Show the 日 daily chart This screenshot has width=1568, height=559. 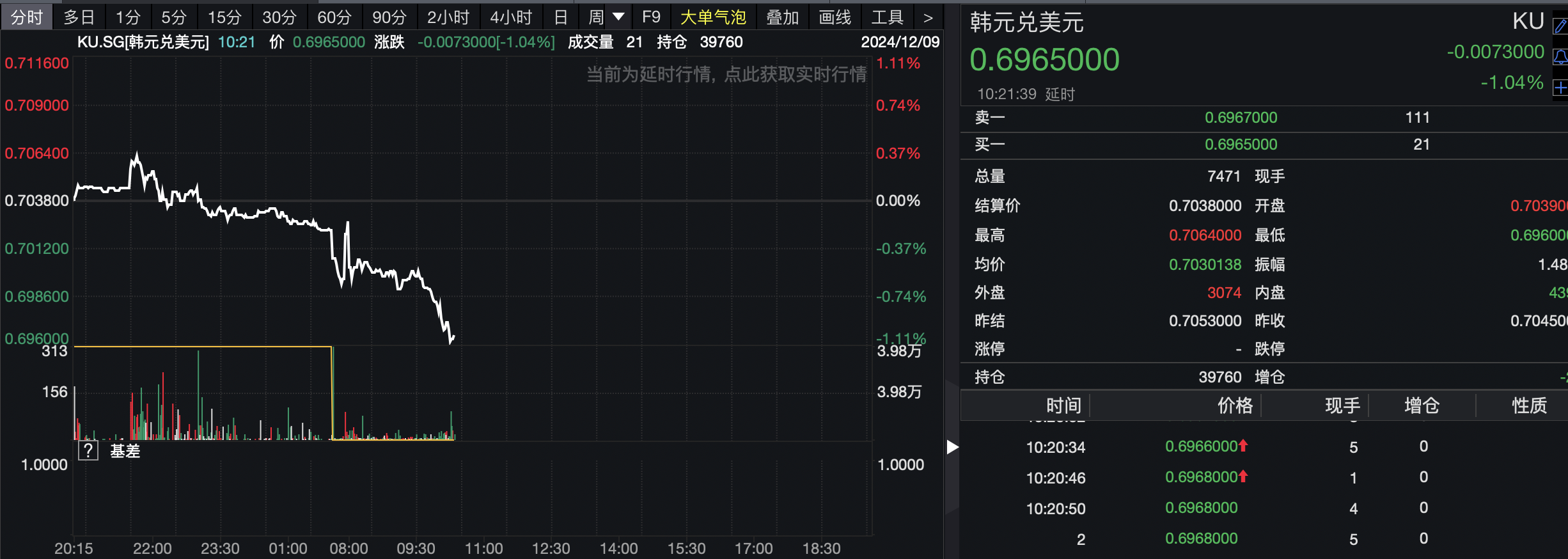[561, 17]
